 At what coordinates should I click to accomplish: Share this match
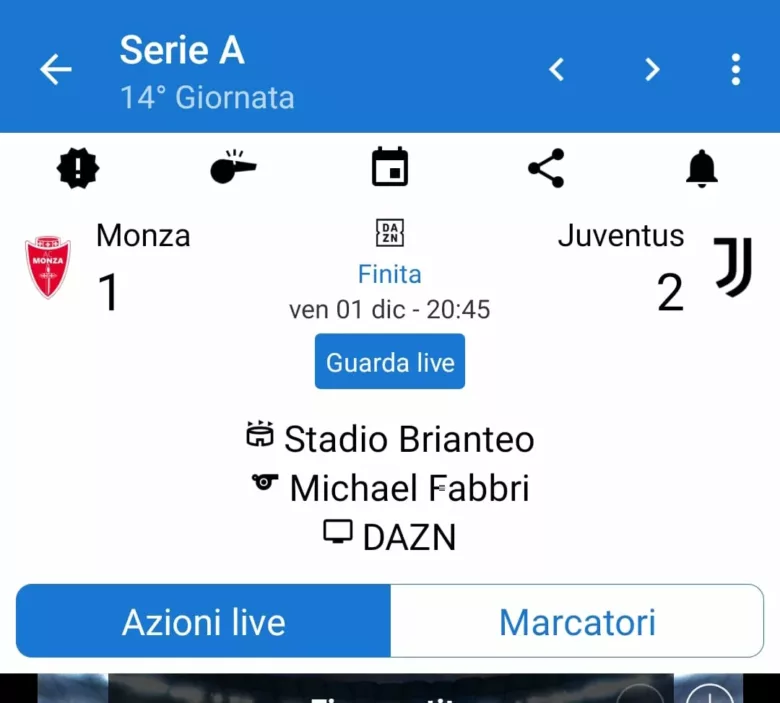pyautogui.click(x=546, y=168)
